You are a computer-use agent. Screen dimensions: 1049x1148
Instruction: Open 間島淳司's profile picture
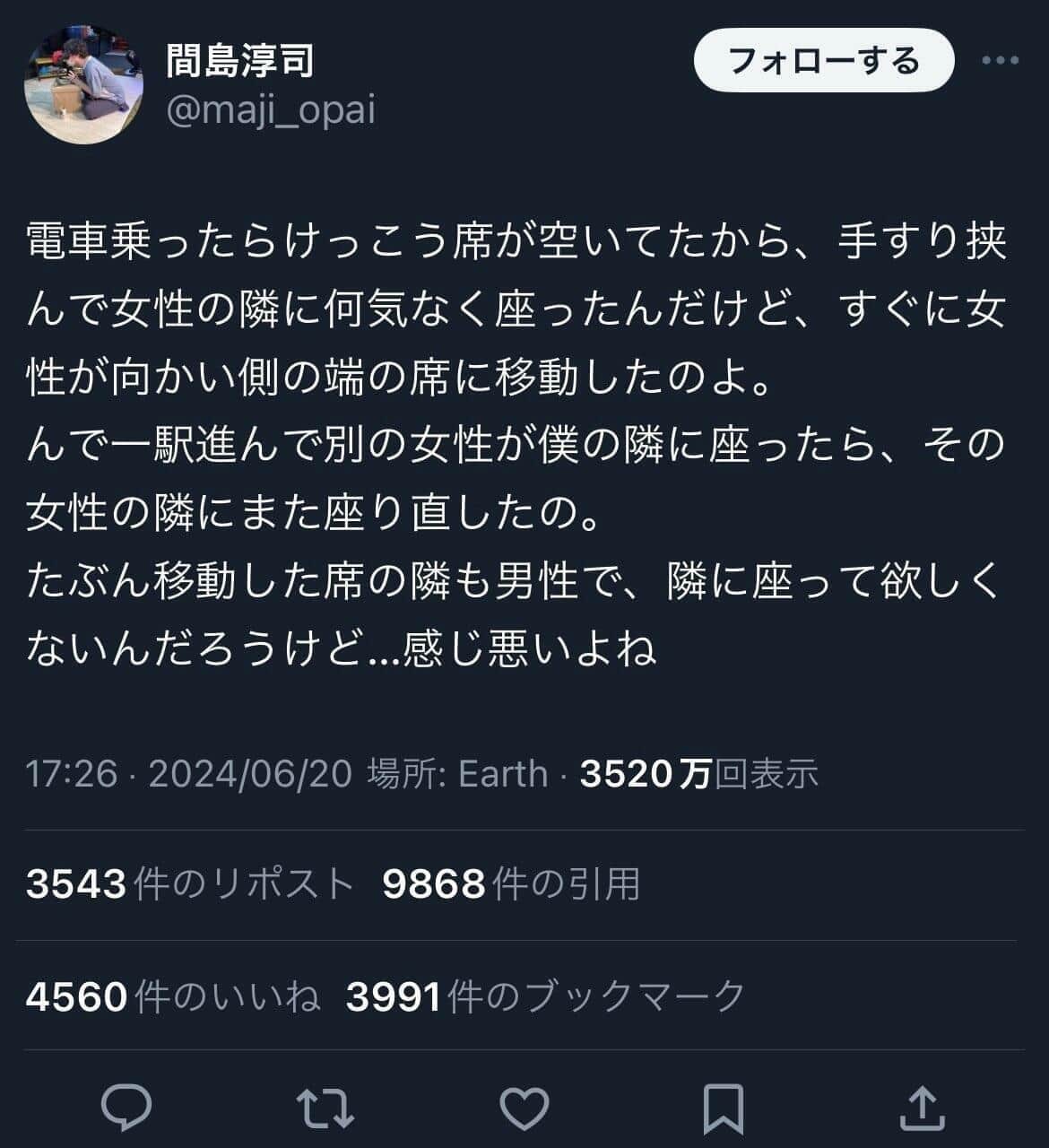[x=82, y=84]
